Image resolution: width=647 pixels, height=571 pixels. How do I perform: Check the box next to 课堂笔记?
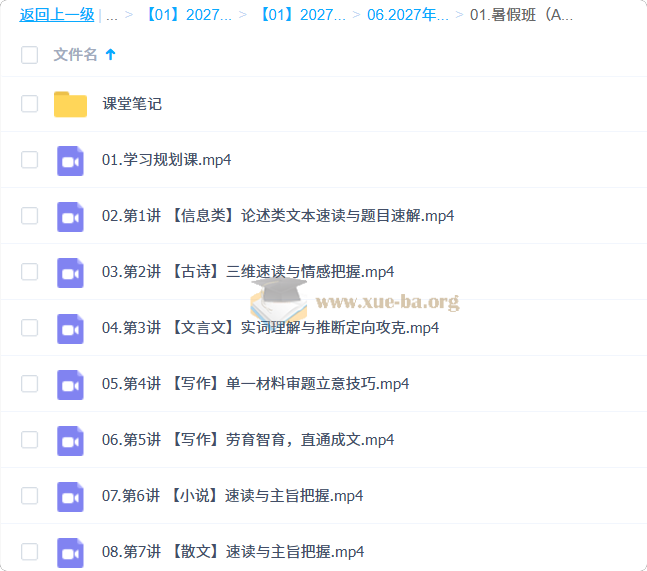coord(29,104)
